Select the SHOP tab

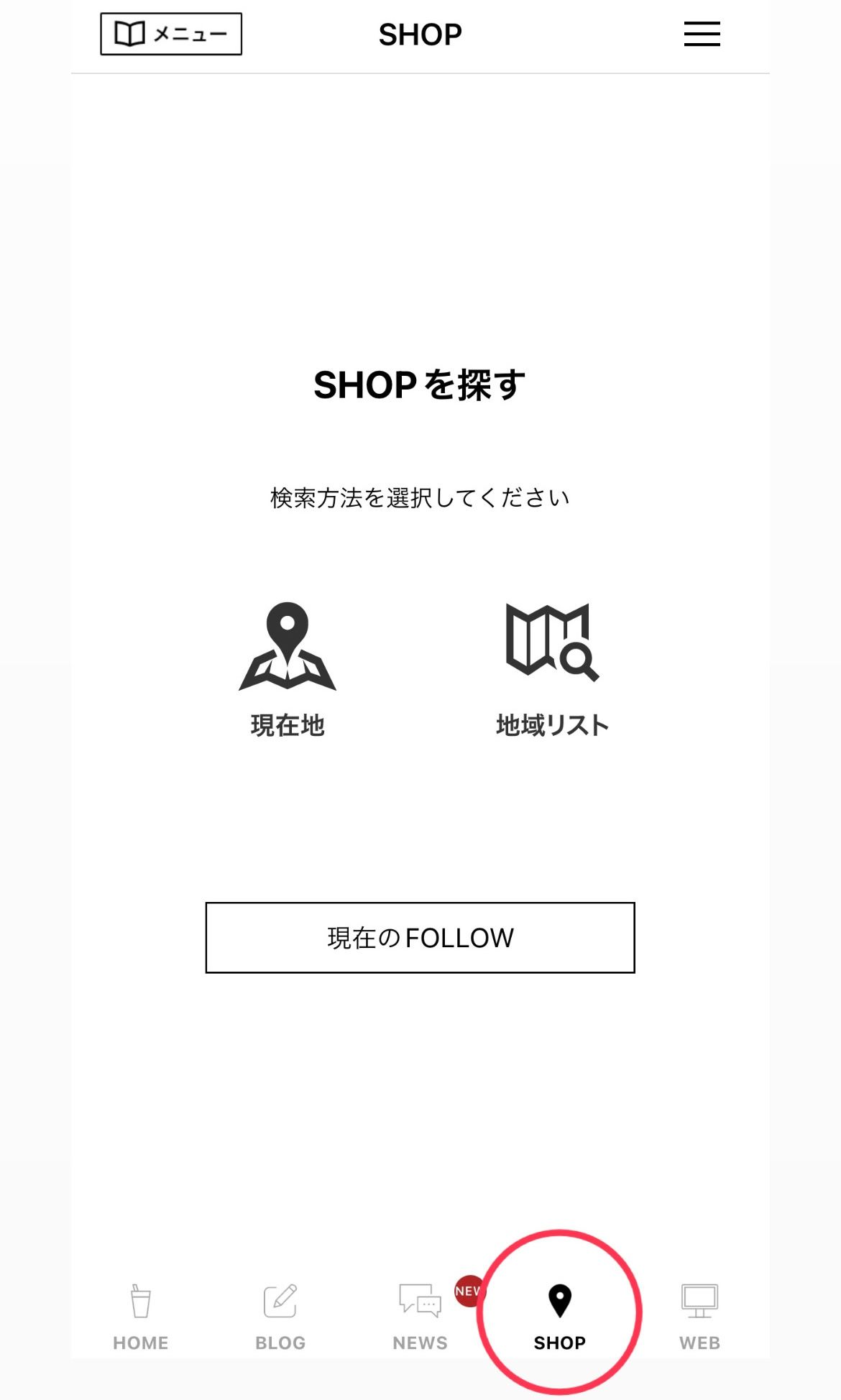(x=560, y=1317)
